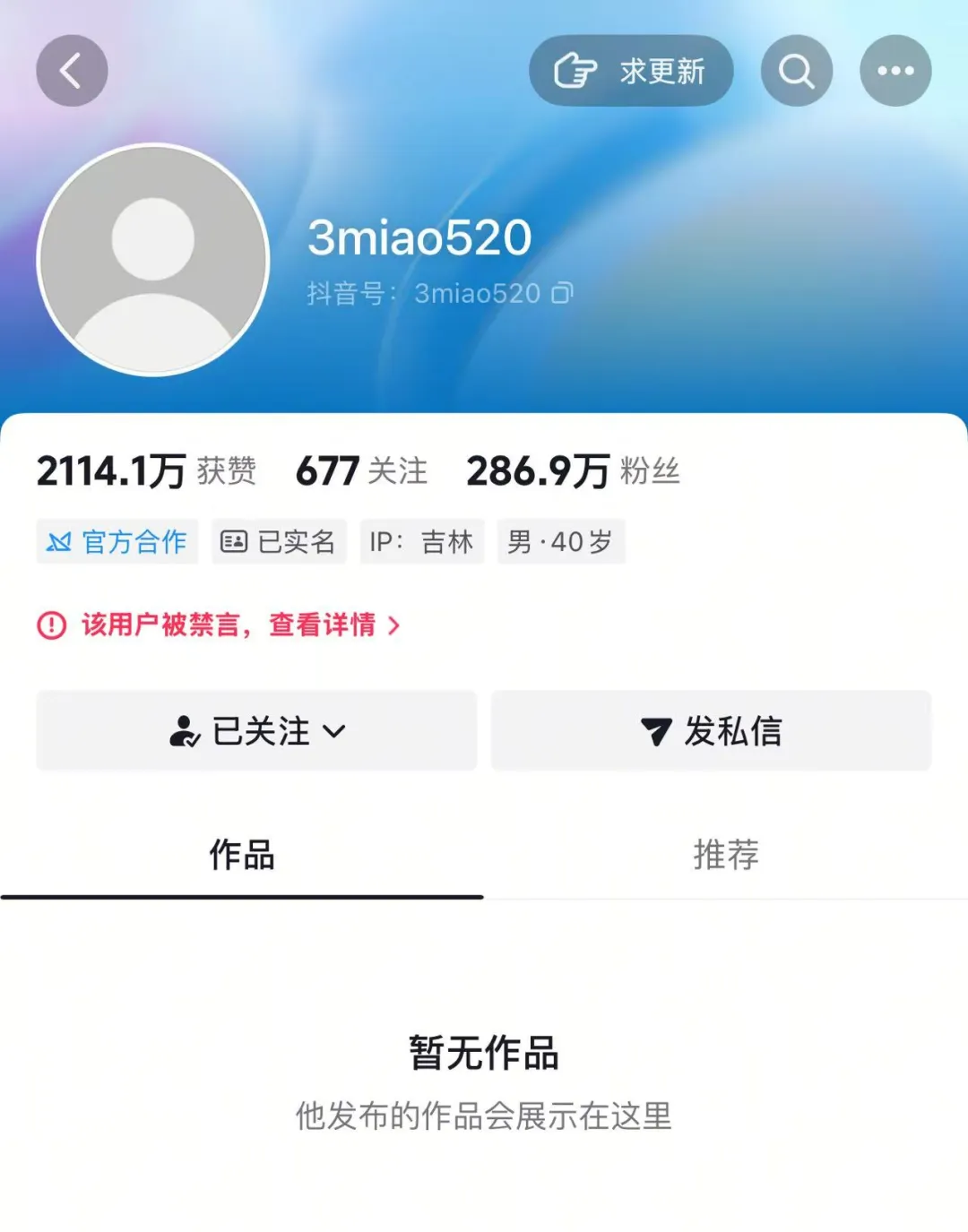Open the three-dot overflow menu
The width and height of the screenshot is (968, 1232).
[x=895, y=71]
